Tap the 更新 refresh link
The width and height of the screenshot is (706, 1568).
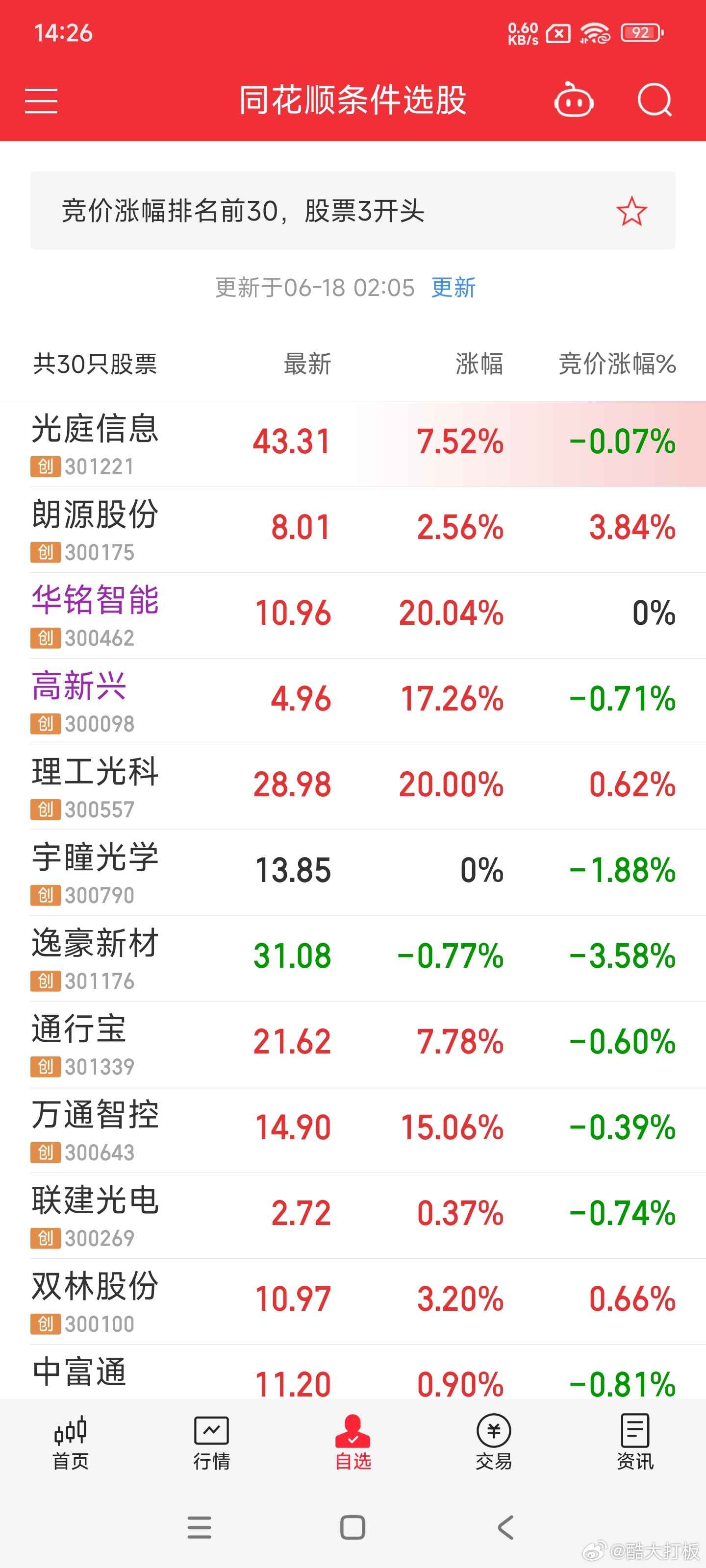(453, 287)
